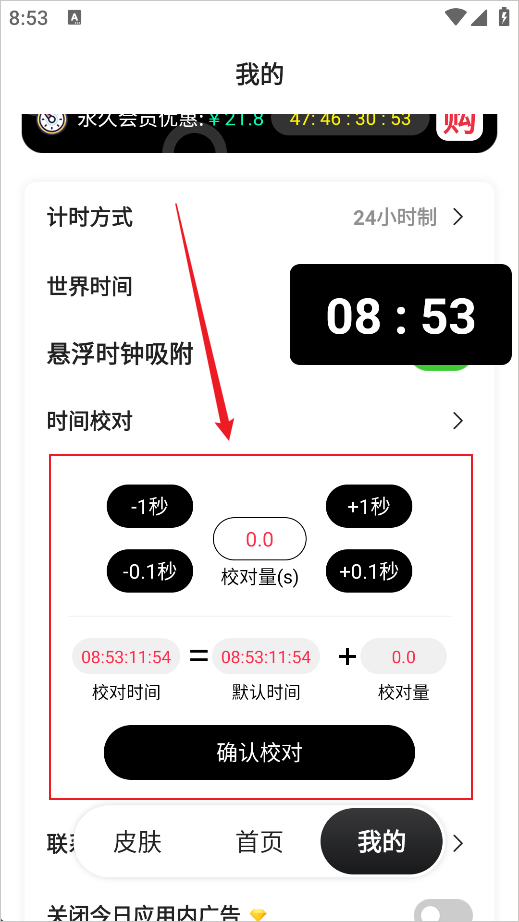Screen dimensions: 519x922
Task: Tap the +1秒 adjustment button
Action: click(x=369, y=506)
